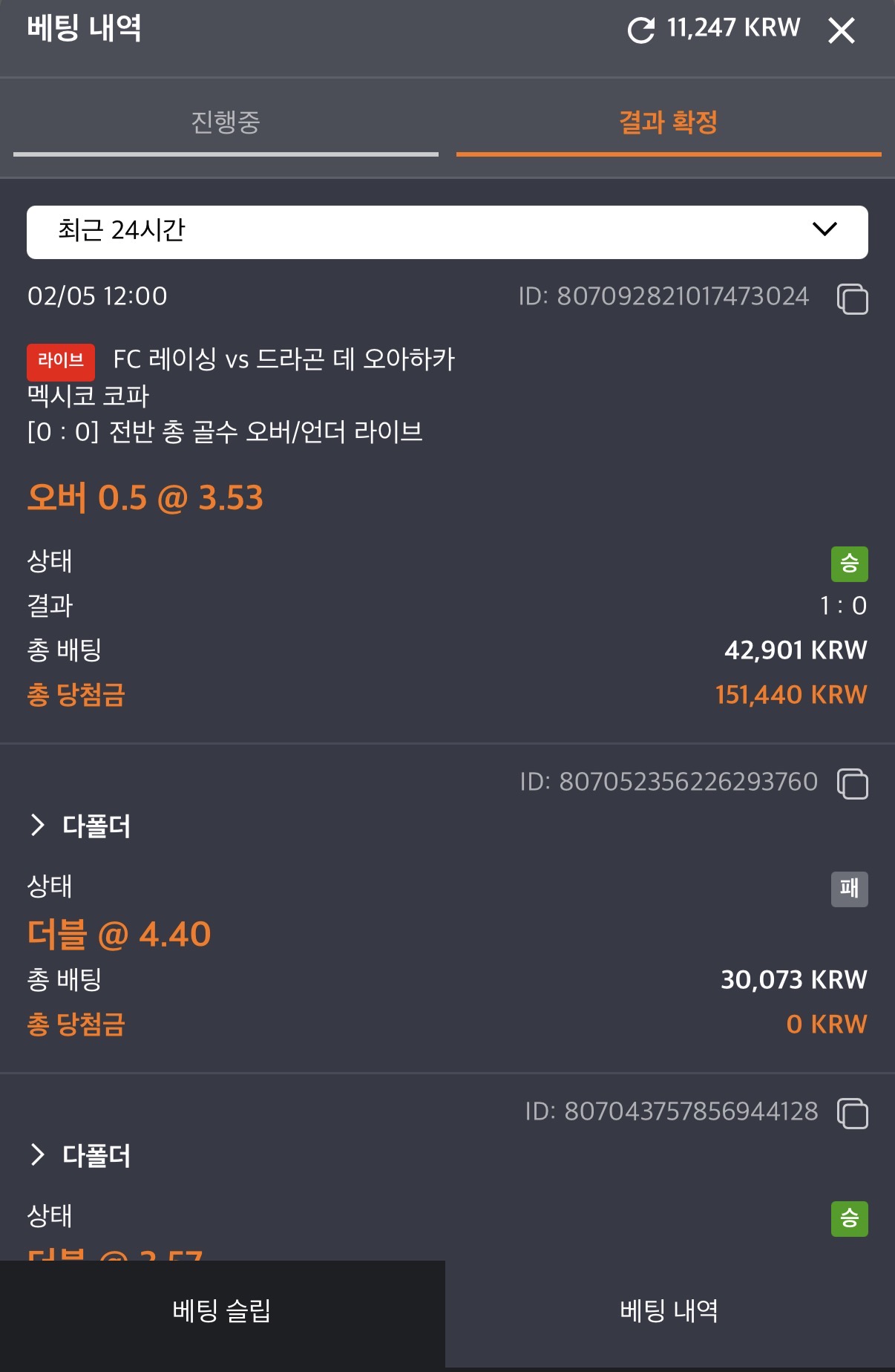Open the 최근 24시간 period dropdown
This screenshot has width=895, height=1372.
tap(447, 232)
